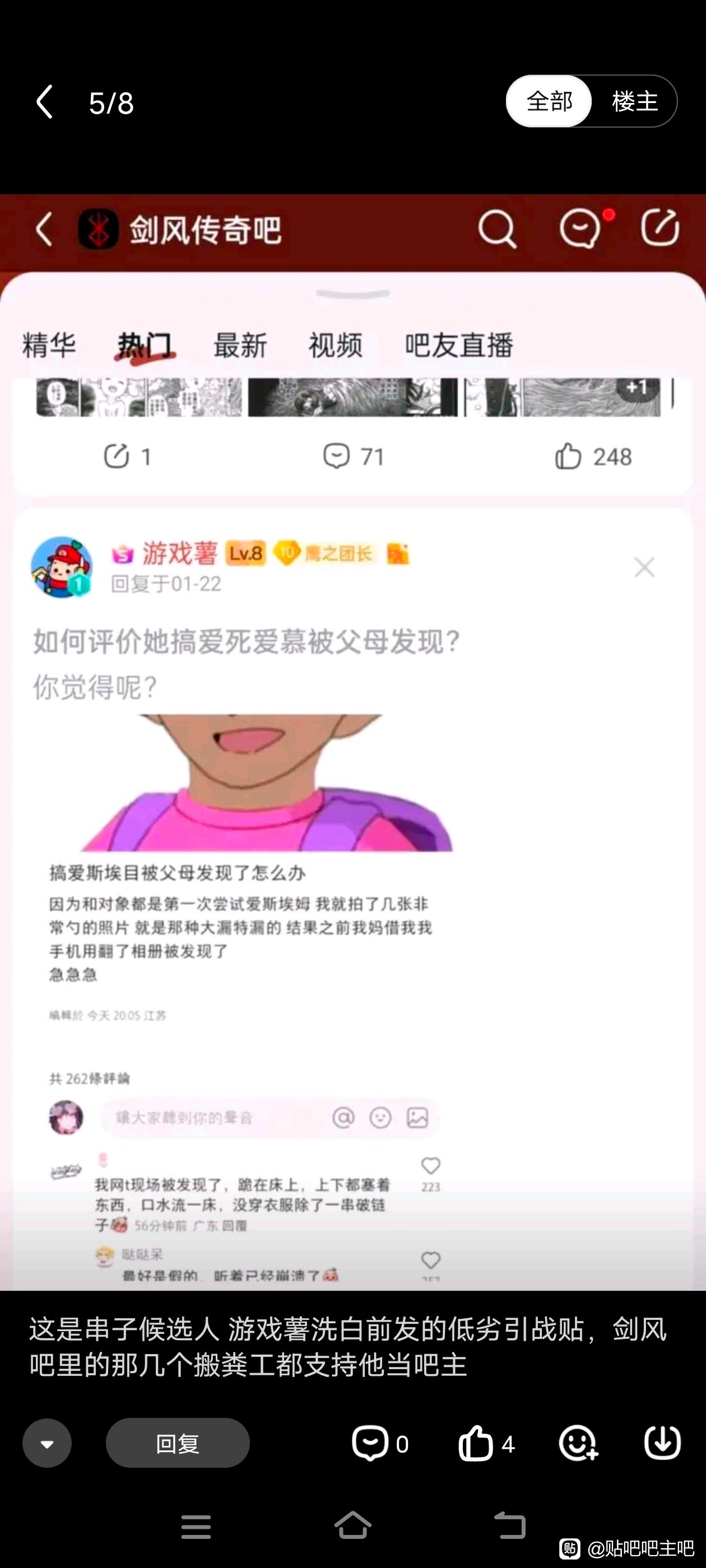Like this image post
The height and width of the screenshot is (1568, 706).
476,1443
